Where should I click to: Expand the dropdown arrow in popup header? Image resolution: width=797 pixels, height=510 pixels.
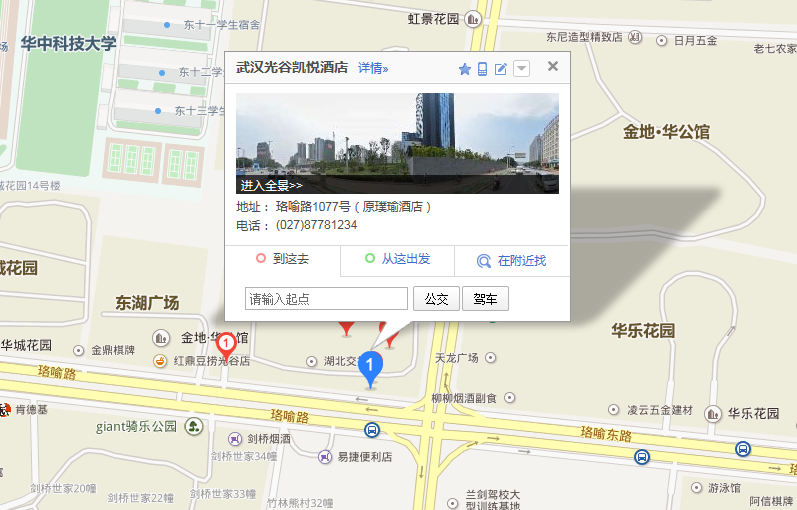(521, 68)
